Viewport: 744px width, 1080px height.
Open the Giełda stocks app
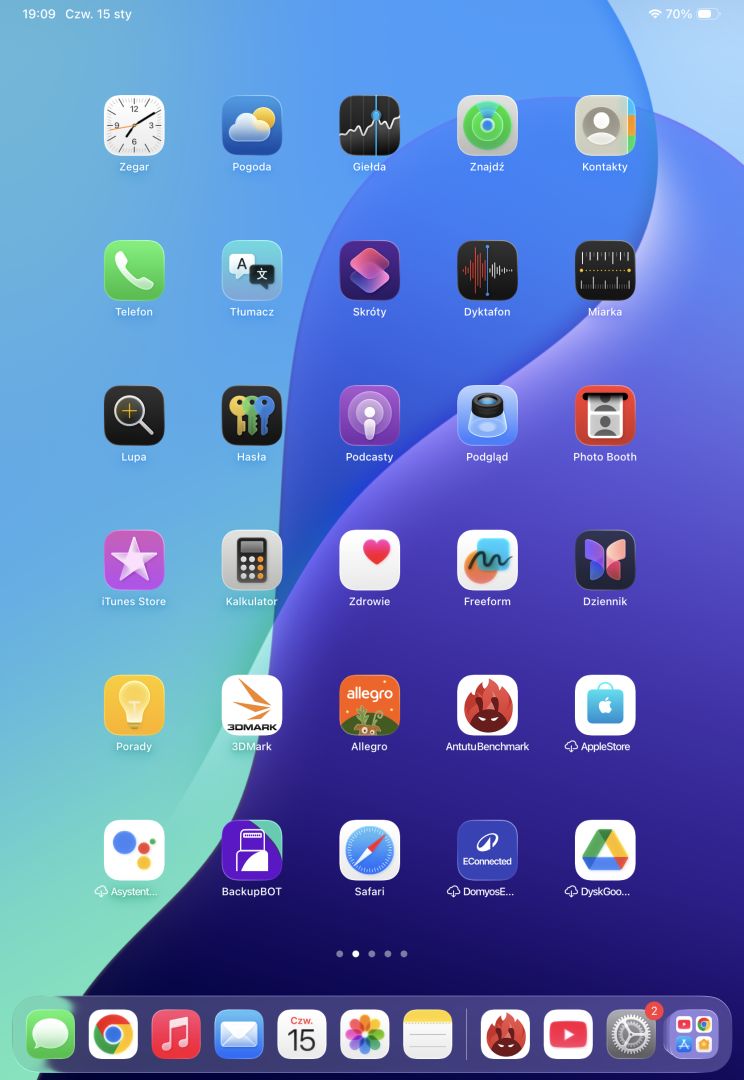pyautogui.click(x=369, y=125)
